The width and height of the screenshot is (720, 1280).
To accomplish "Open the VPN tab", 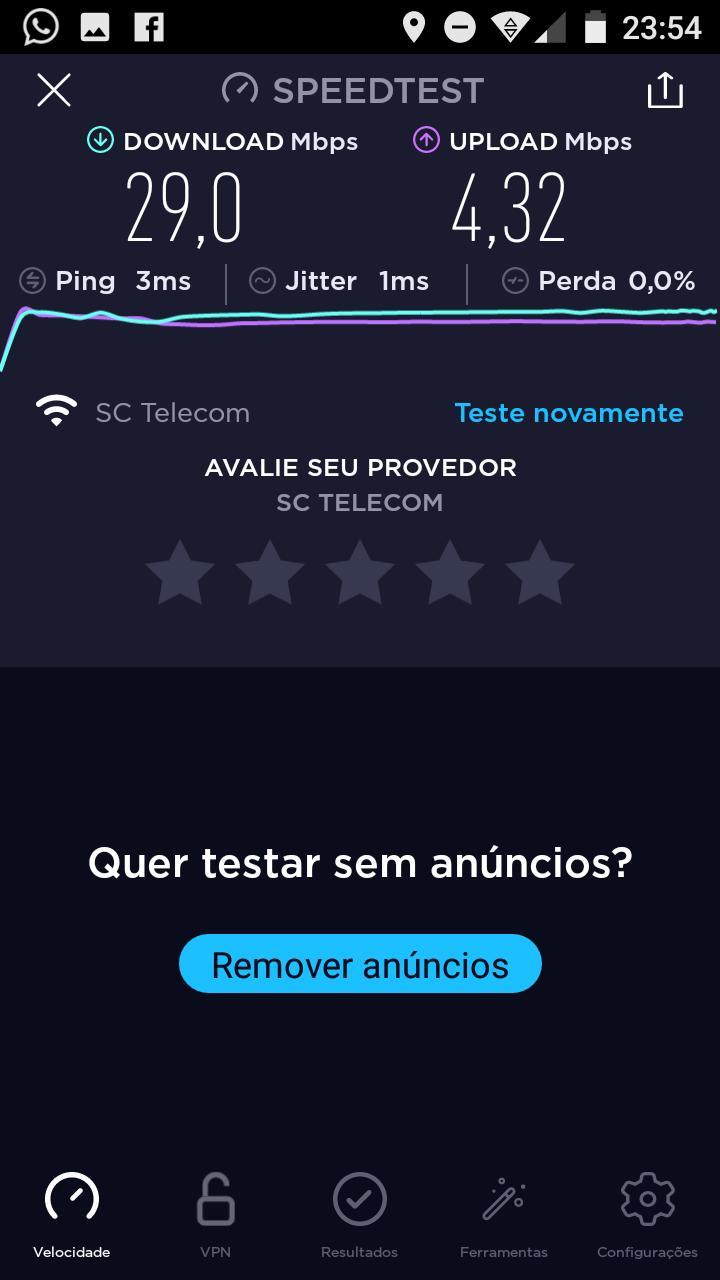I will pyautogui.click(x=215, y=1214).
